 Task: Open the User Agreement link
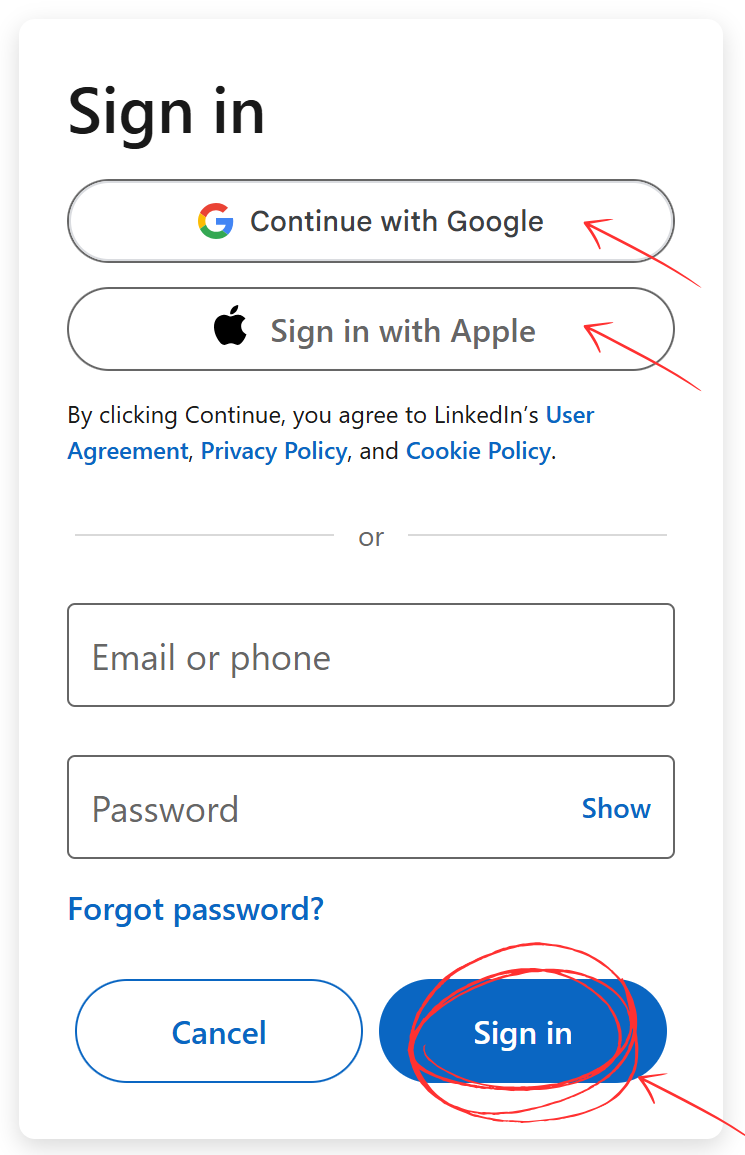(x=569, y=415)
